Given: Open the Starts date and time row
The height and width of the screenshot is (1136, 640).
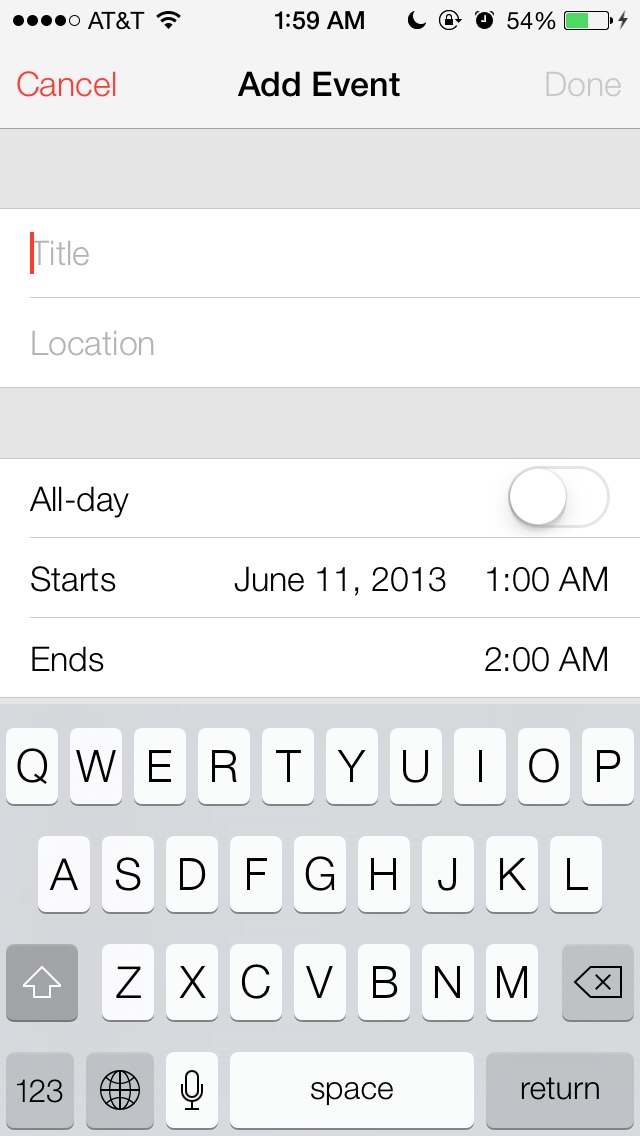Looking at the screenshot, I should 320,580.
